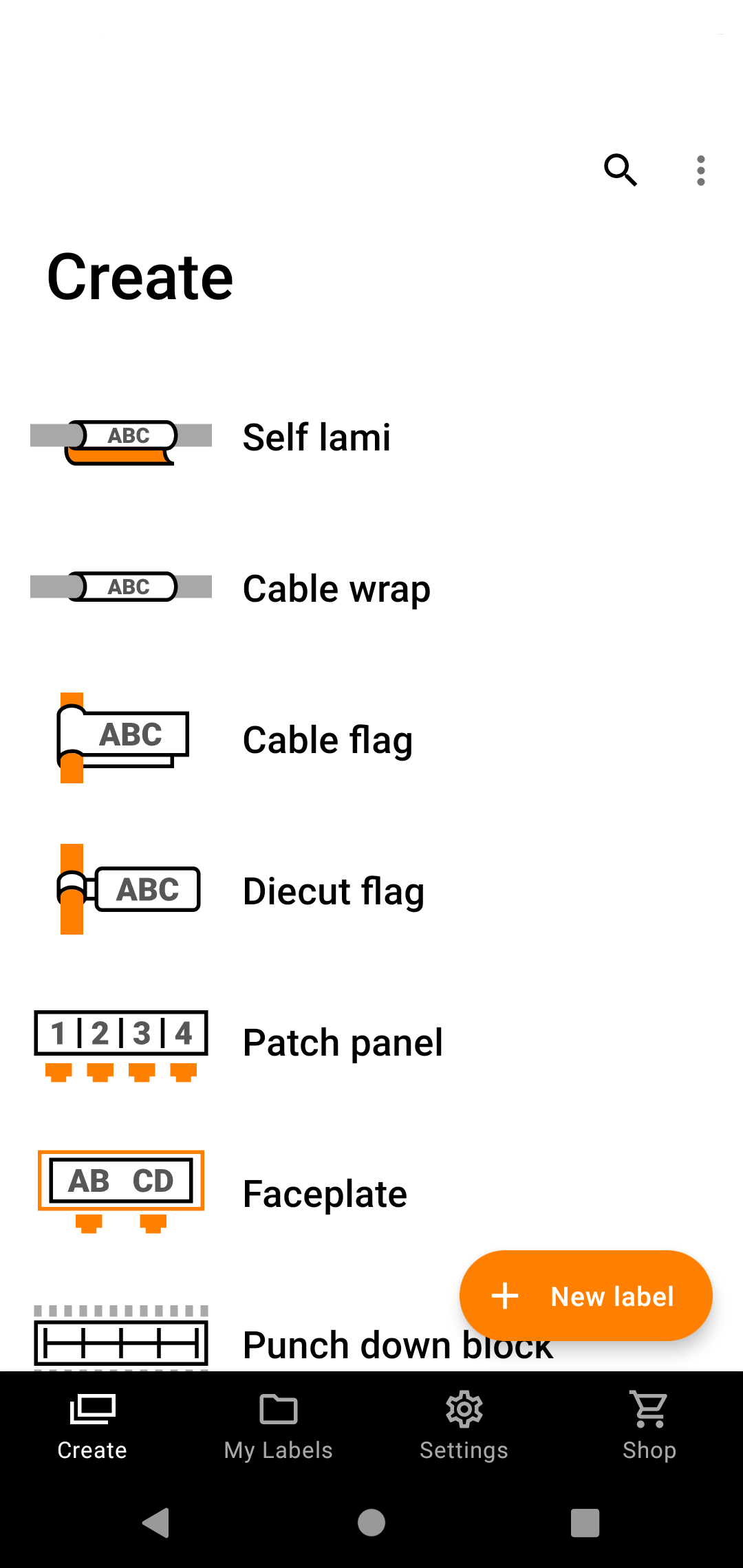The height and width of the screenshot is (1568, 743).
Task: Open the Patch panel label type
Action: click(x=343, y=1043)
